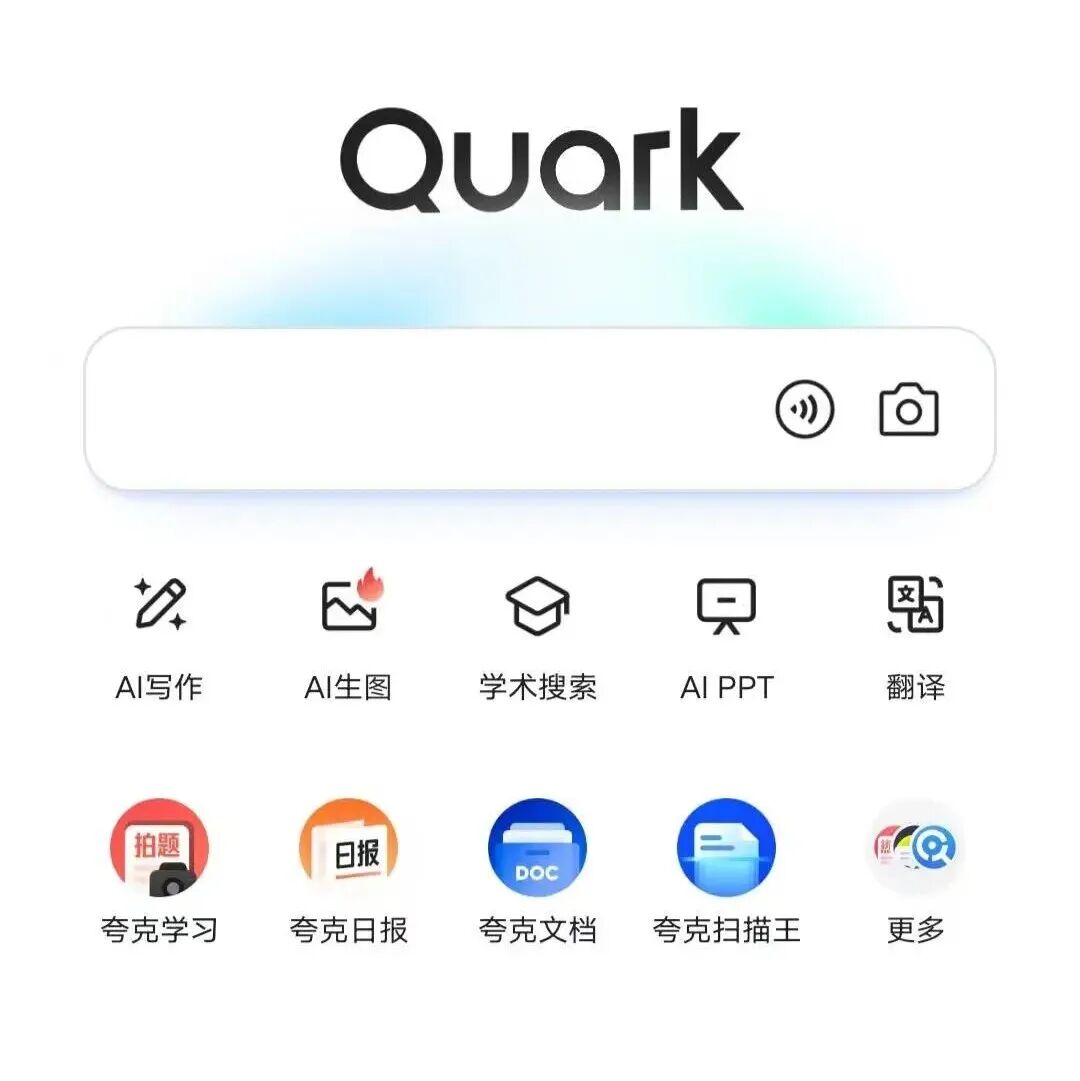
Task: Open camera search in the search bar
Action: [908, 410]
